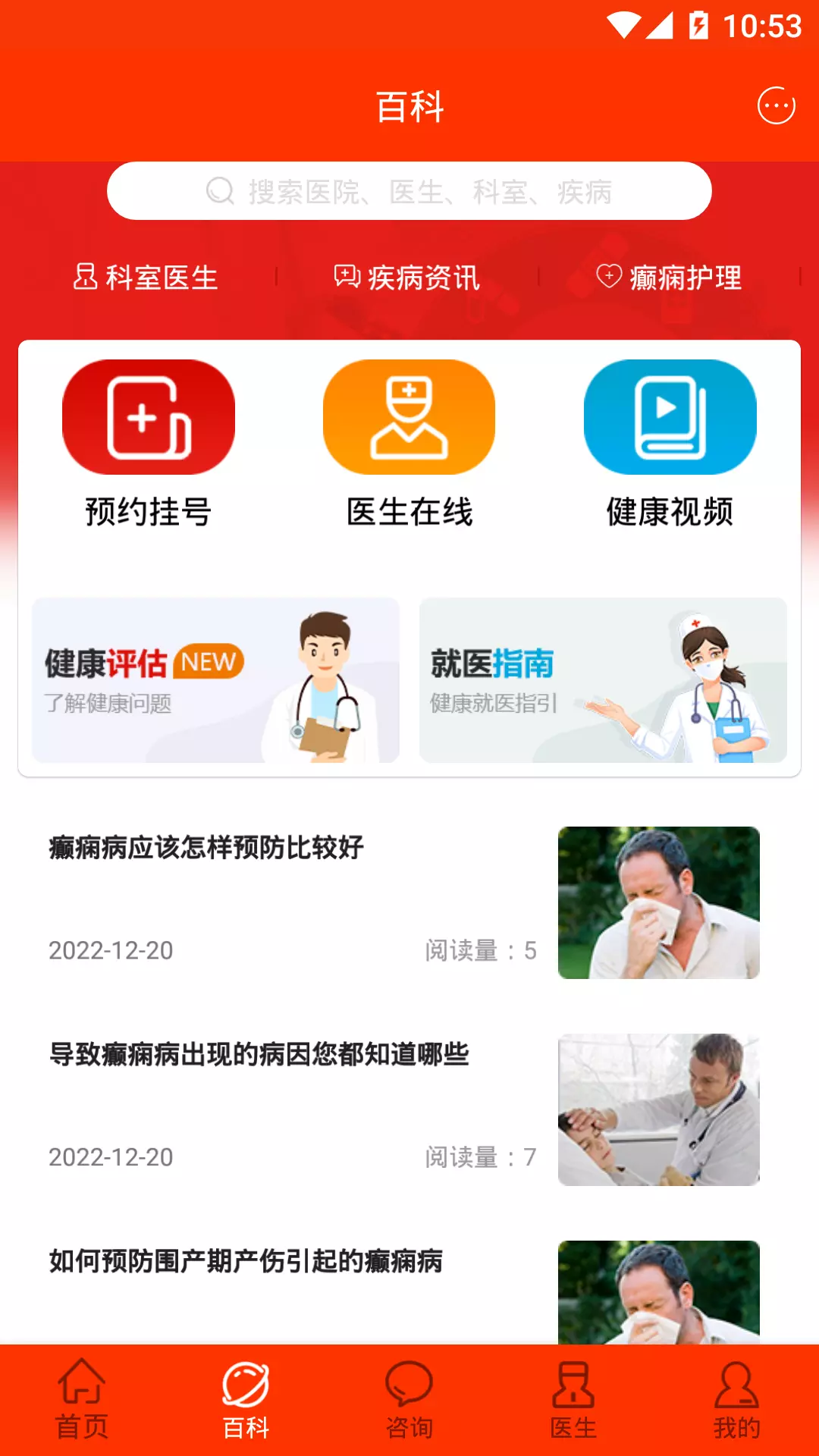The height and width of the screenshot is (1456, 819).
Task: Select the 癫痫护理 tab
Action: 669,278
